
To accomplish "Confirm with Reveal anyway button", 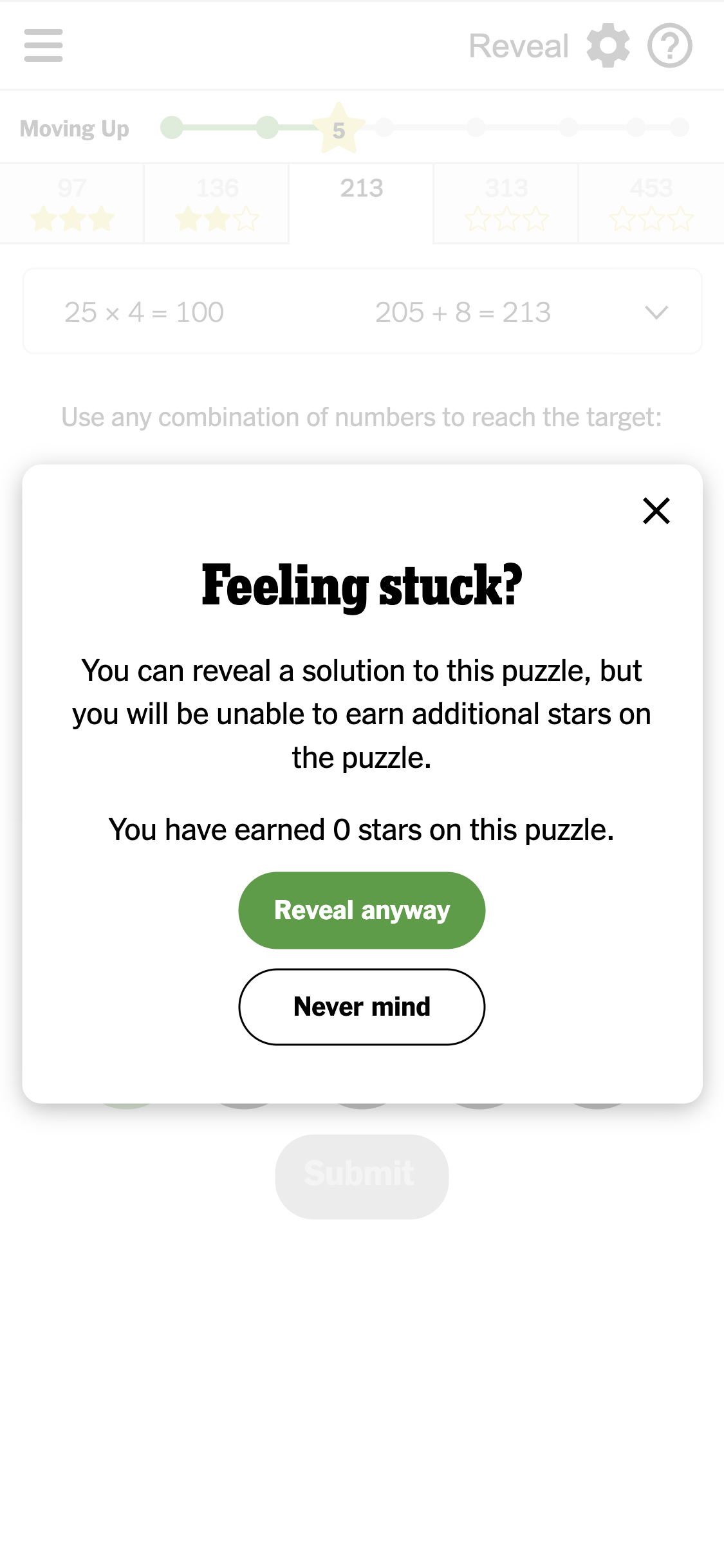I will coord(362,910).
